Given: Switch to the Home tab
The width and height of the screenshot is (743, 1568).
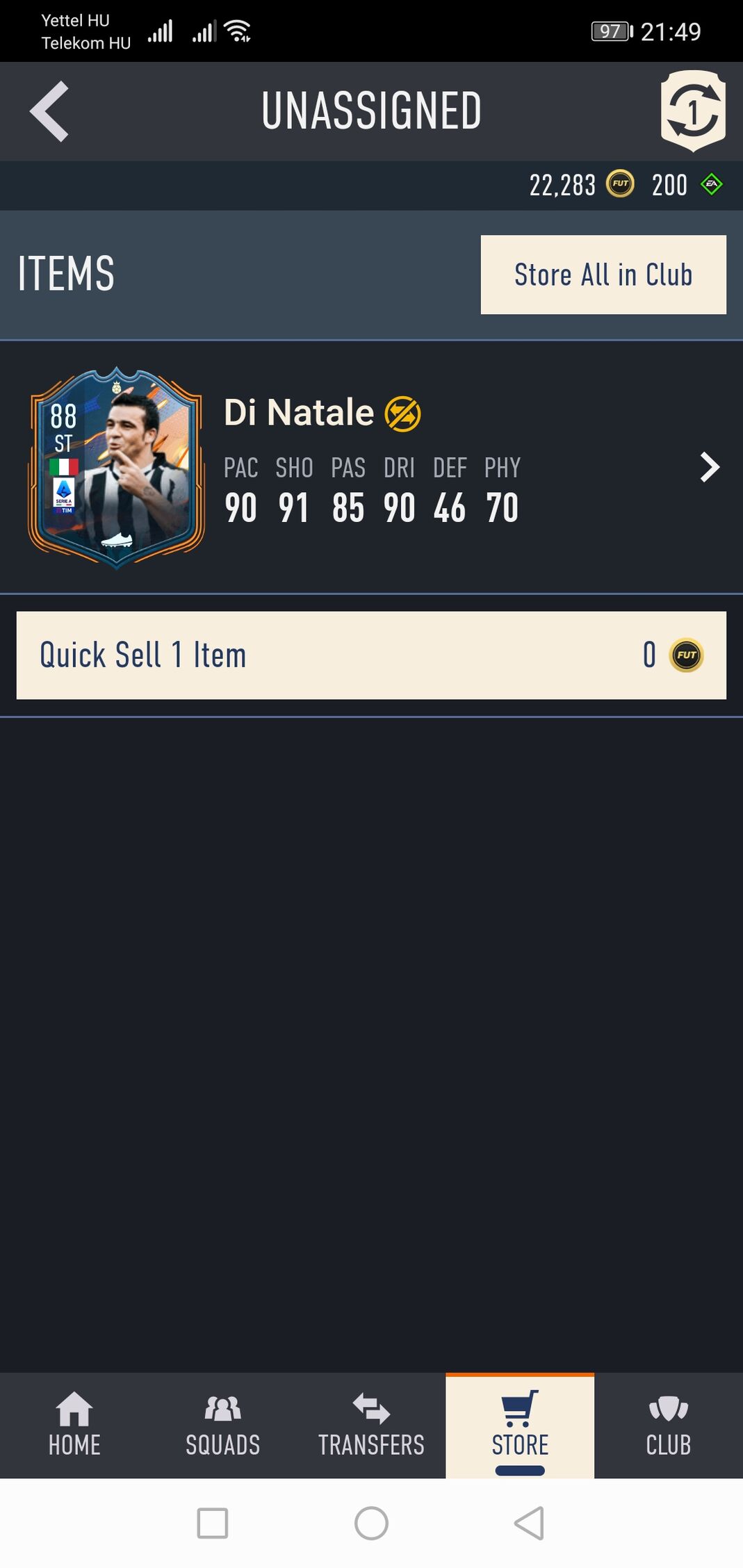Looking at the screenshot, I should point(74,1425).
